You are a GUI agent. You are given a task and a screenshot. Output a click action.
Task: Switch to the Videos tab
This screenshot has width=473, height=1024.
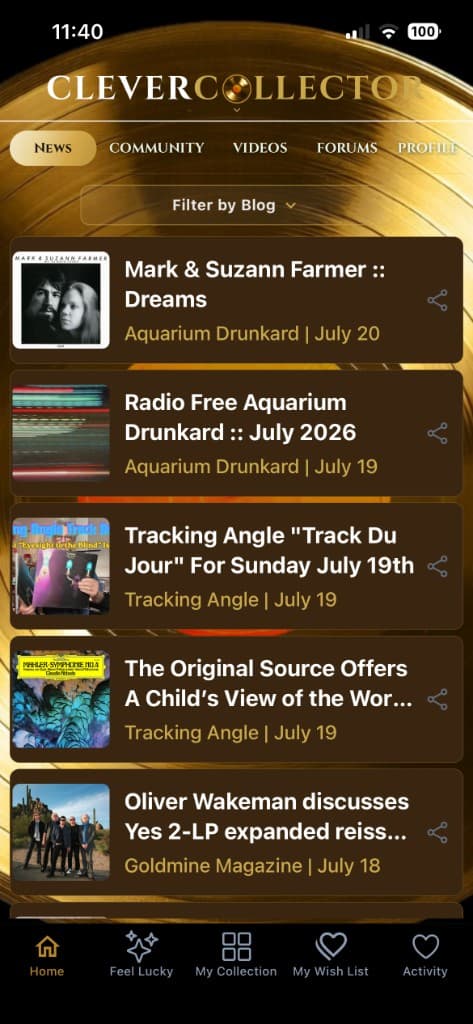260,148
